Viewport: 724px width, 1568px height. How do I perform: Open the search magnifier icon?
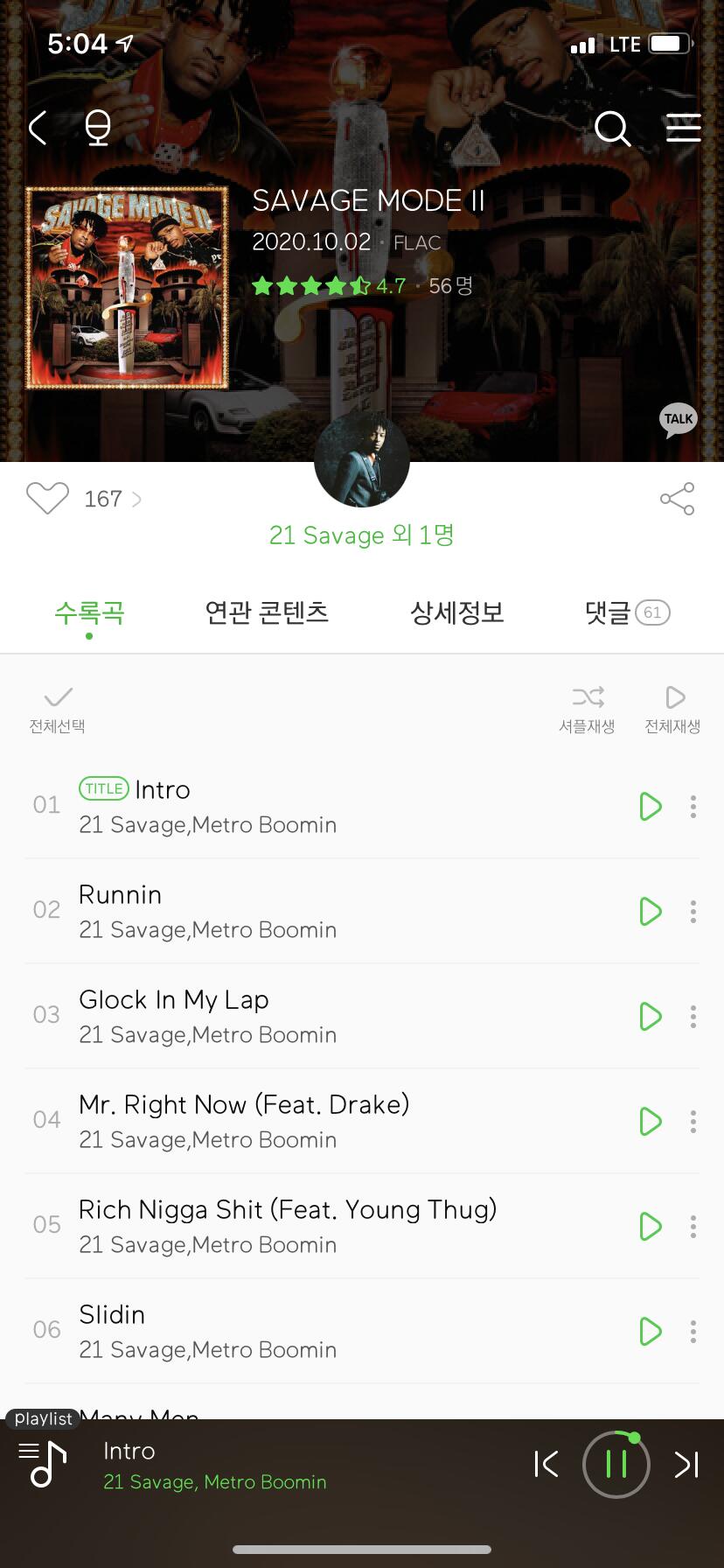(612, 129)
